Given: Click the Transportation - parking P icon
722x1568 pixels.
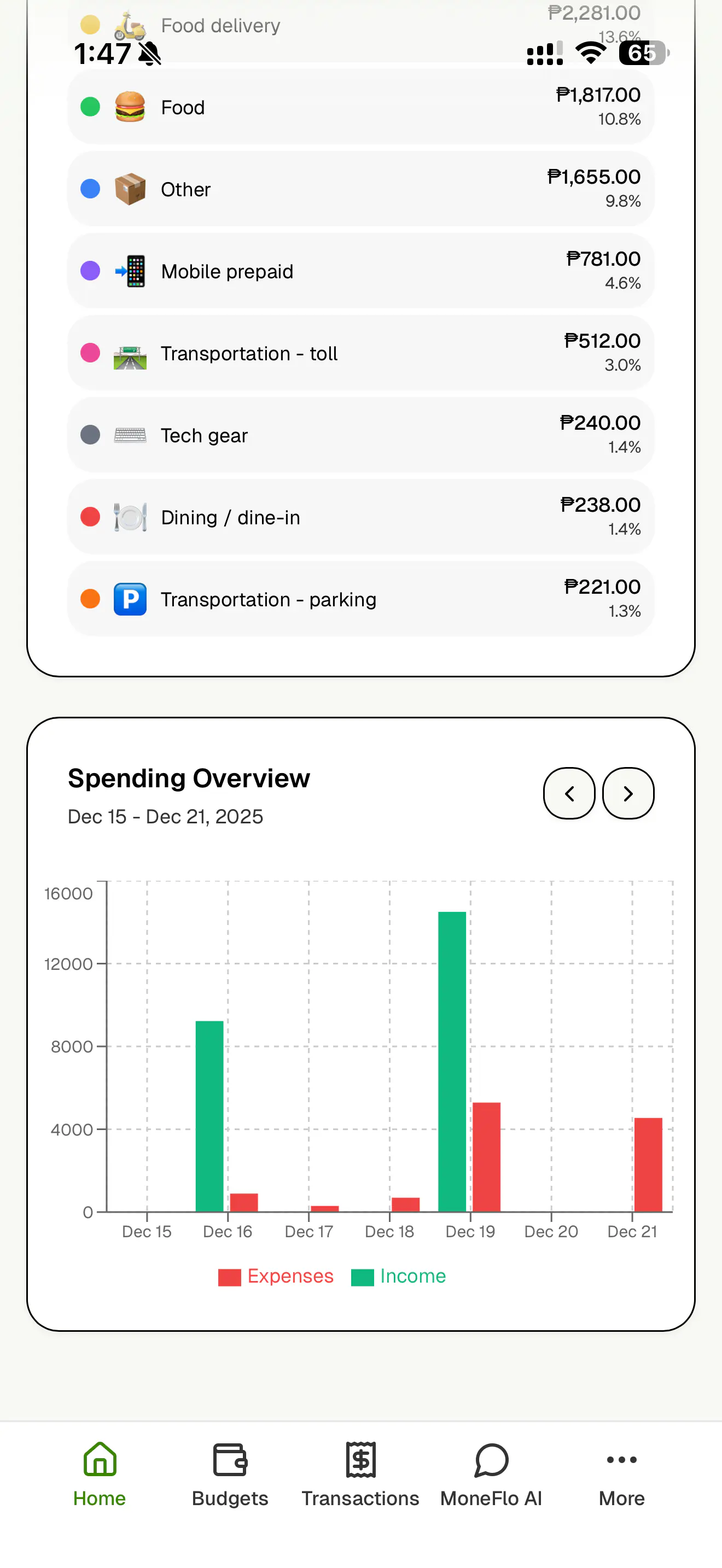Looking at the screenshot, I should [x=130, y=599].
